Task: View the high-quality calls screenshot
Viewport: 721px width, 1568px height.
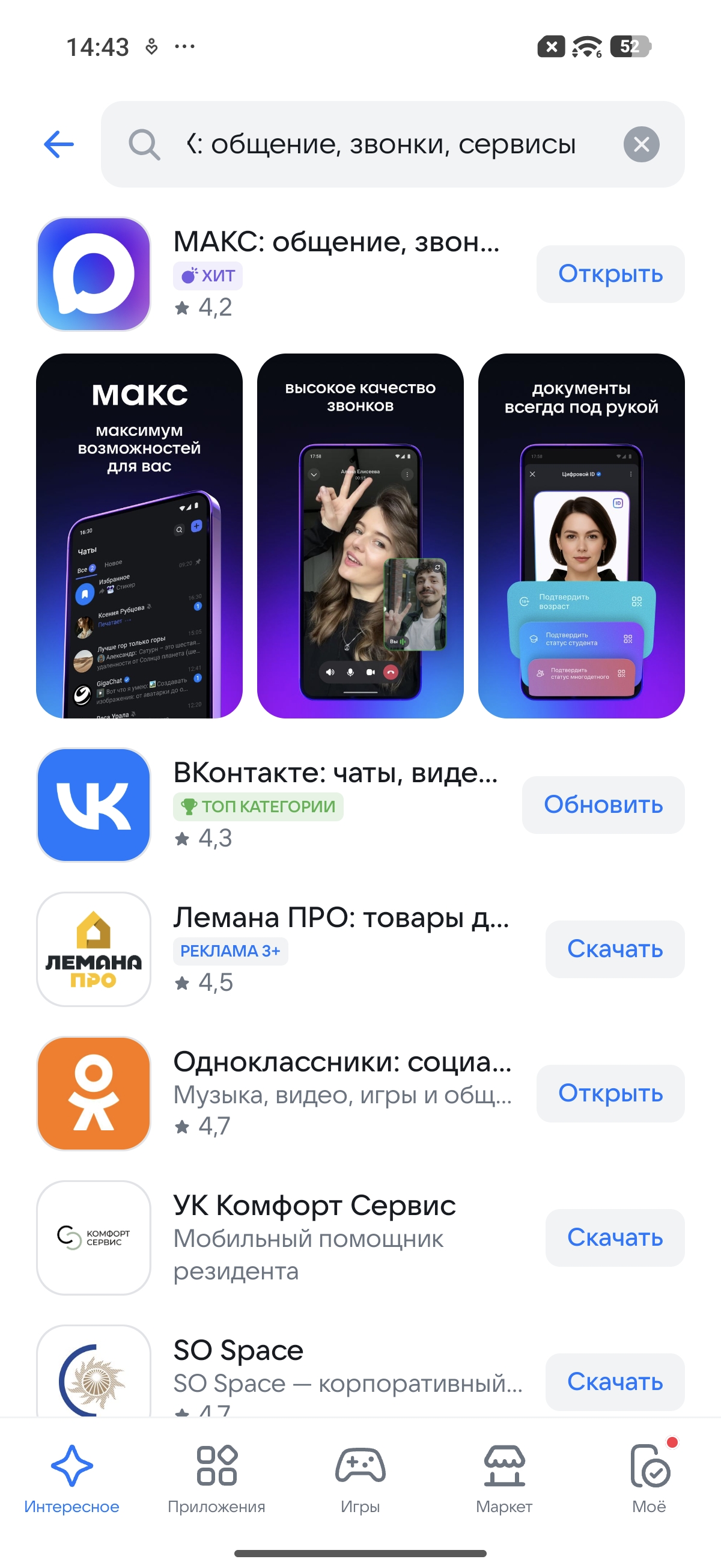Action: pos(360,536)
